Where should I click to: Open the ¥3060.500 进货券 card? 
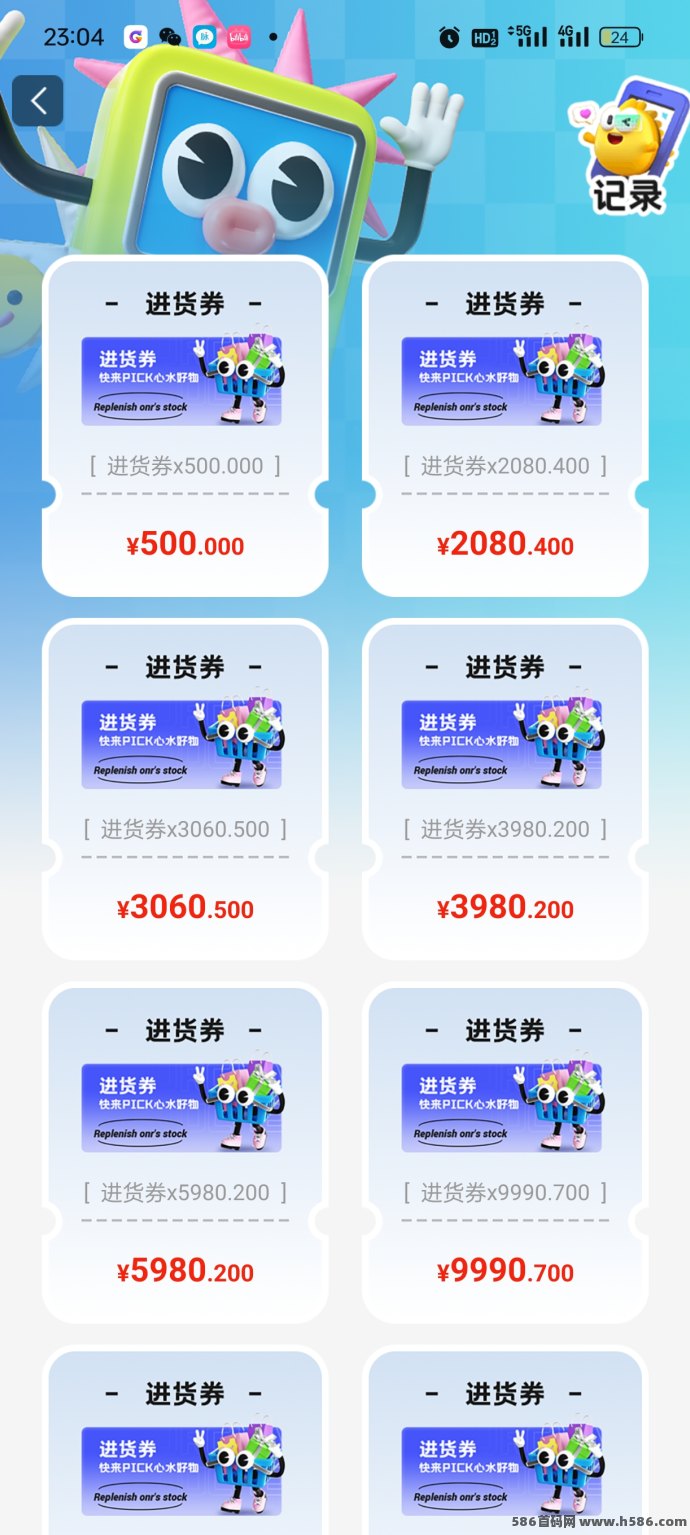(x=185, y=790)
